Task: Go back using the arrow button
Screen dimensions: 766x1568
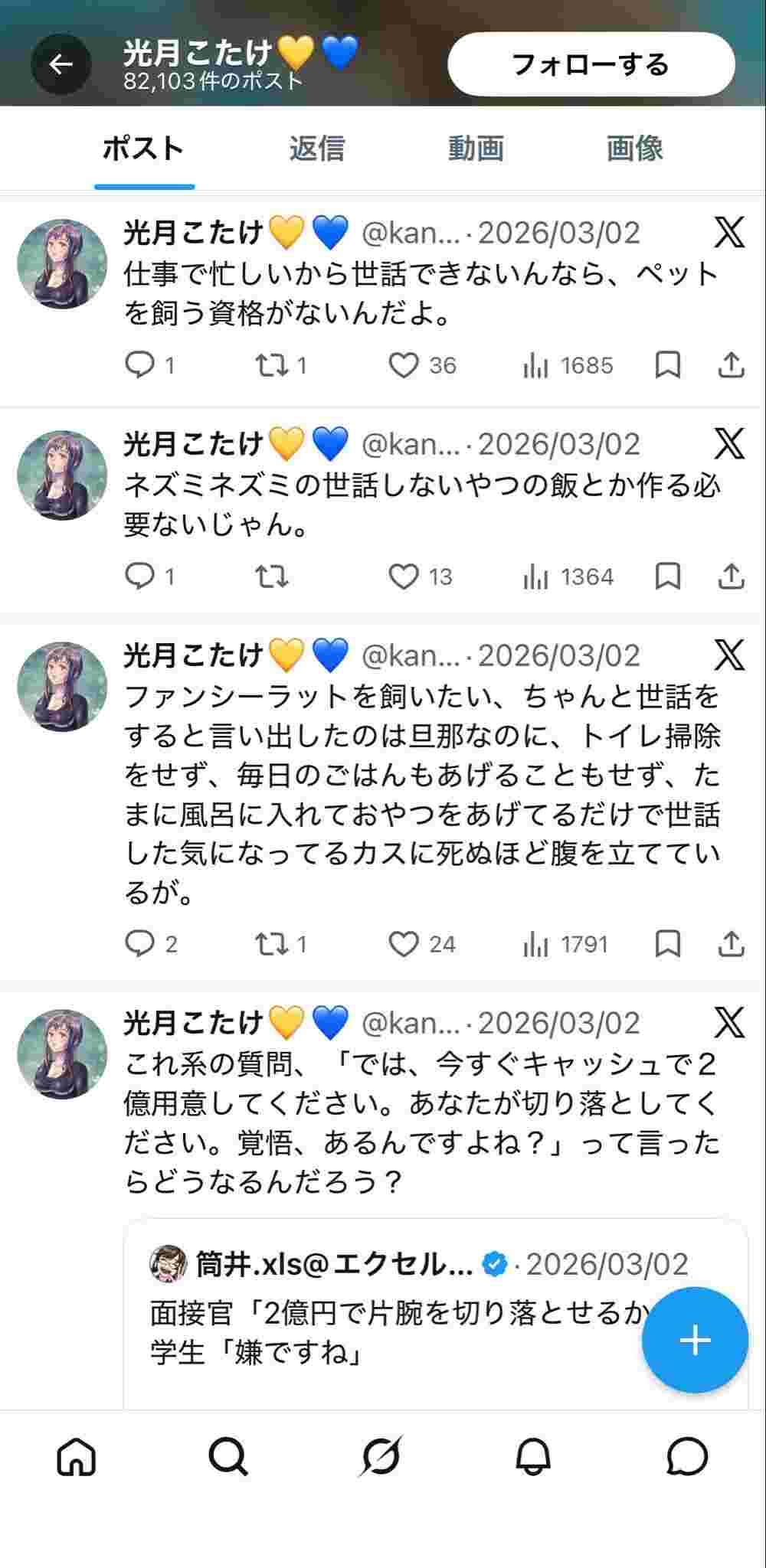Action: pyautogui.click(x=61, y=64)
